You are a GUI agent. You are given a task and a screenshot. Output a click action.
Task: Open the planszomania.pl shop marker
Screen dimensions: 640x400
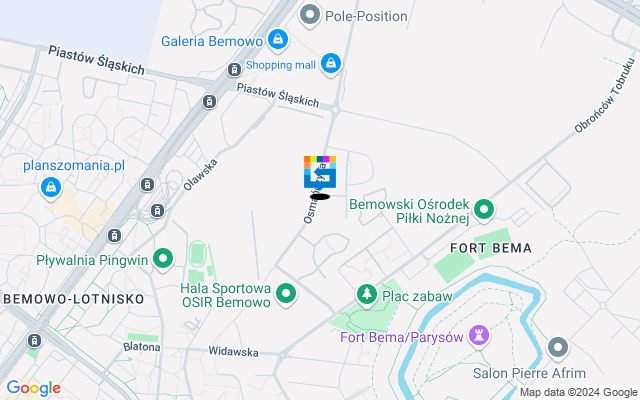tap(50, 186)
